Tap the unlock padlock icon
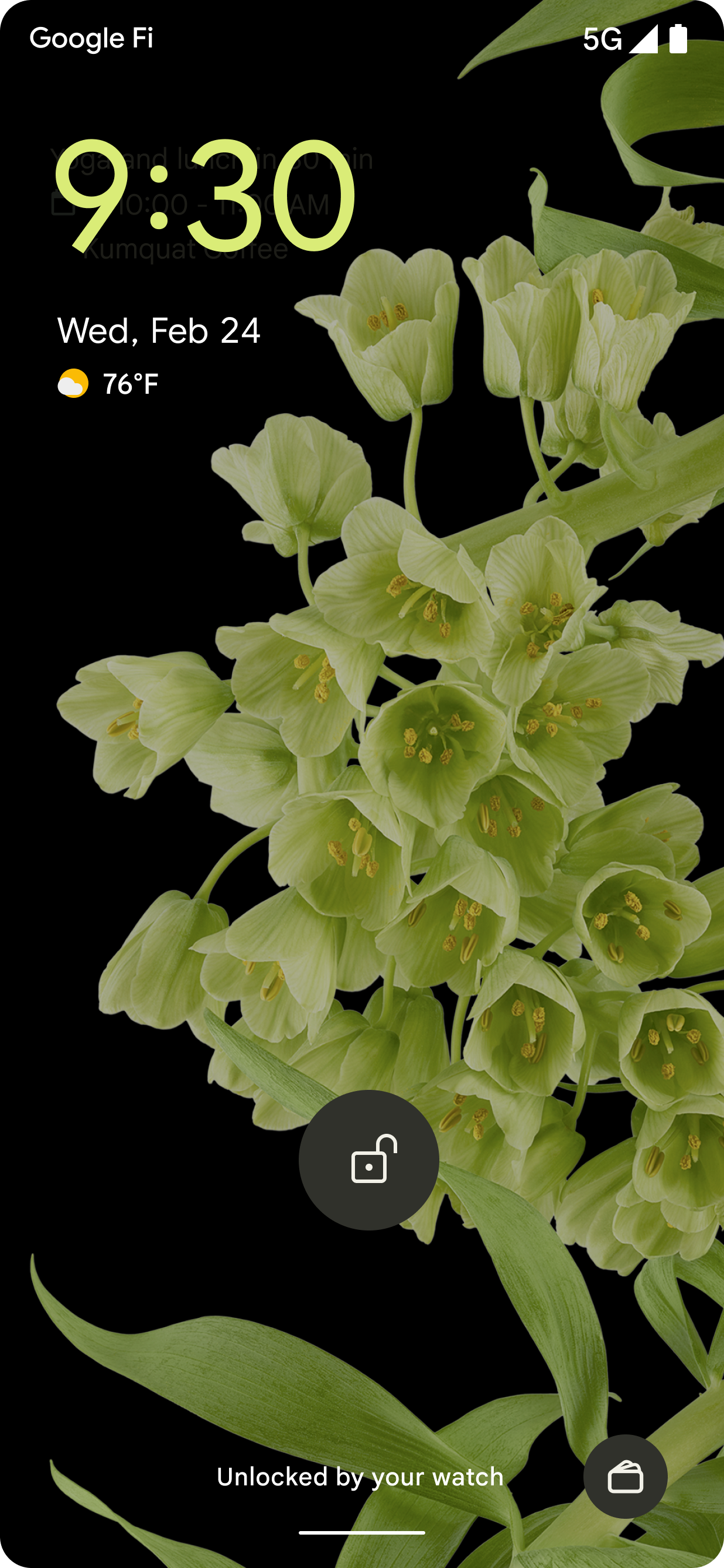The image size is (724, 1568). coord(368,1160)
